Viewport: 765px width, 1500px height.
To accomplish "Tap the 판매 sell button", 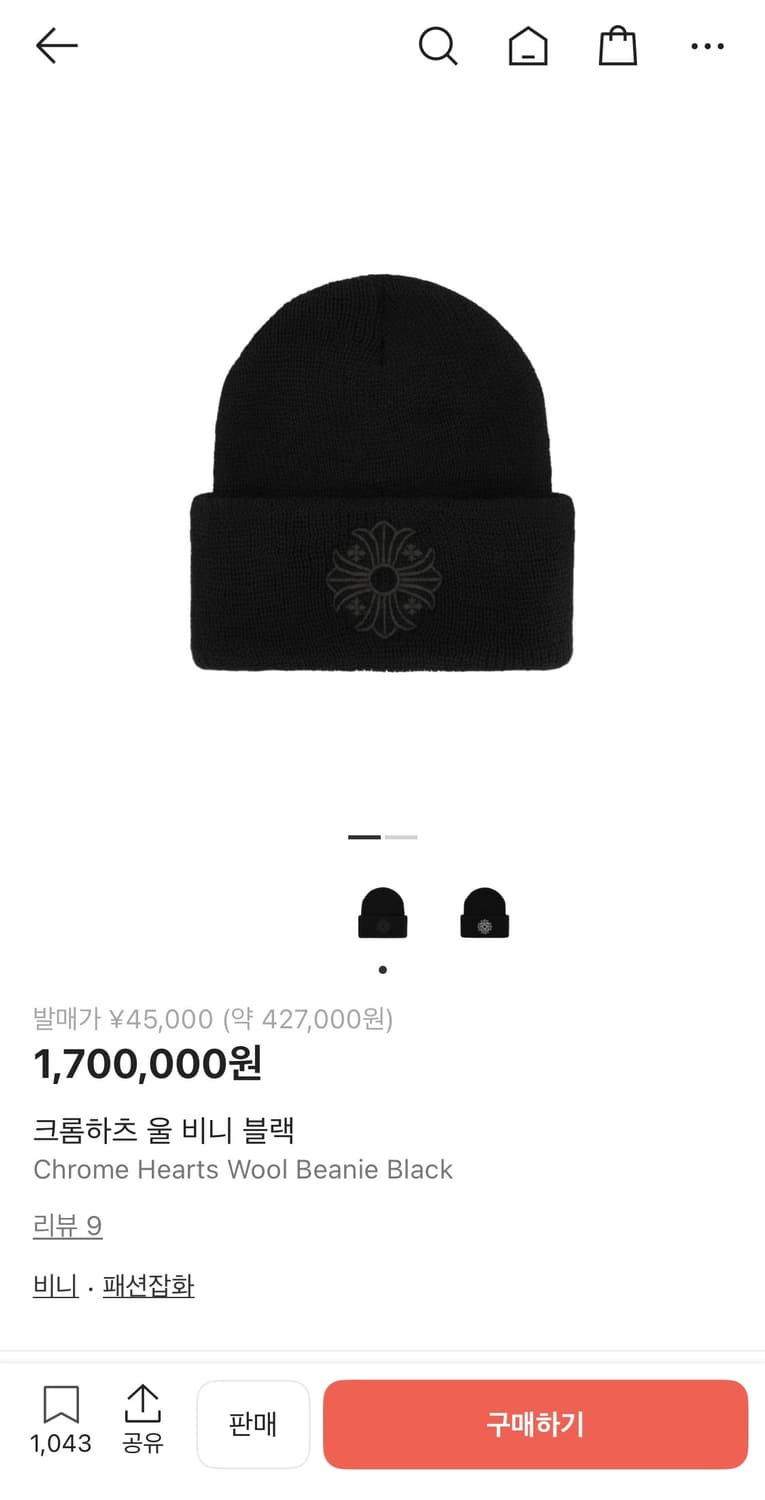I will click(253, 1424).
